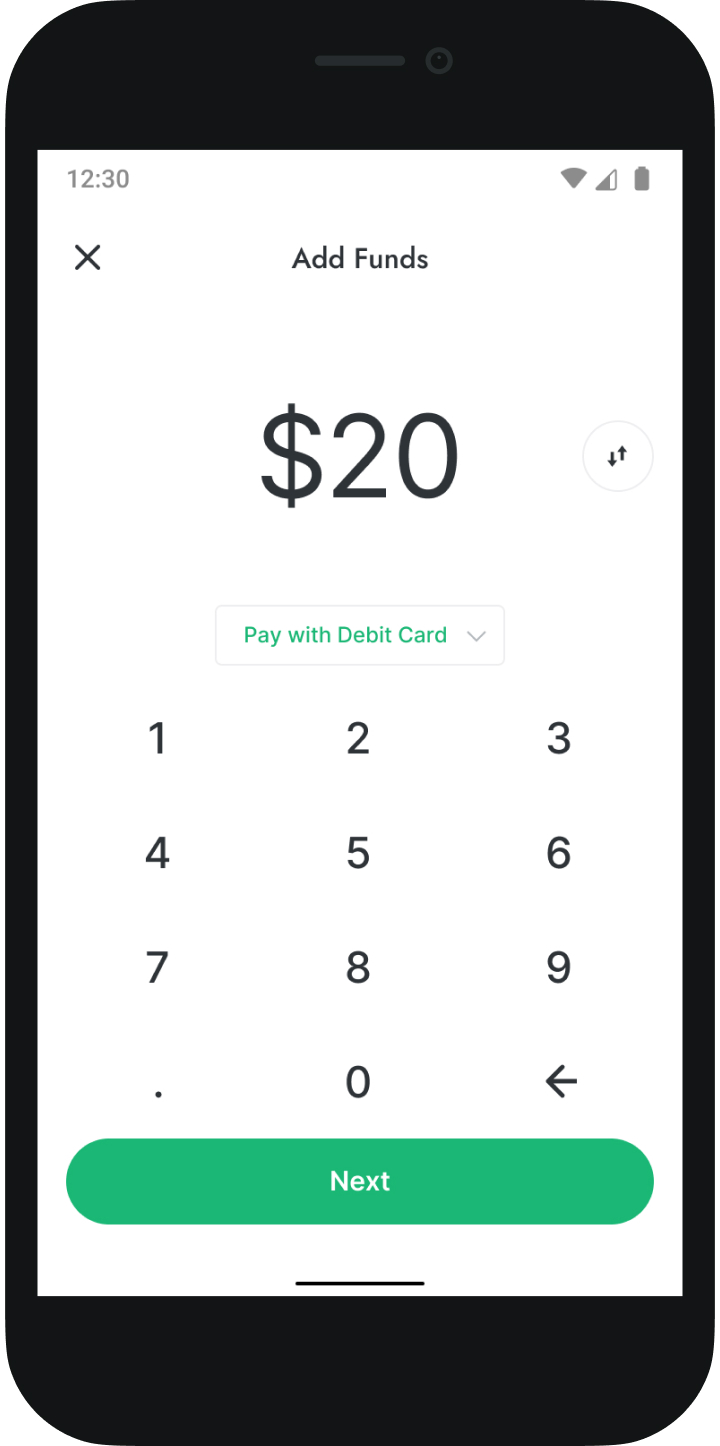Enter digit 3 on the keypad
Viewport: 720px width, 1446px height.
pyautogui.click(x=559, y=738)
